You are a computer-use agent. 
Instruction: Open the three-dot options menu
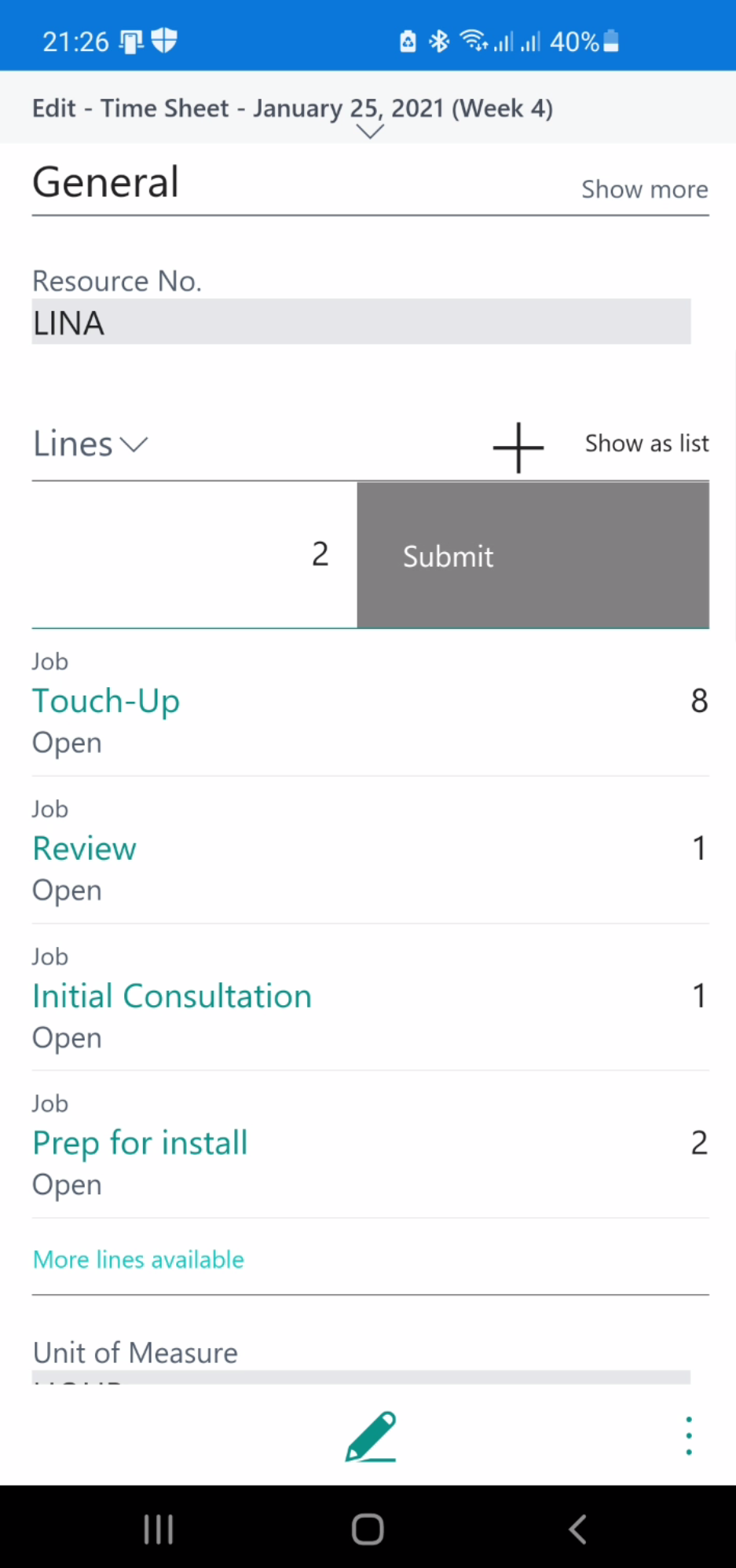(688, 1435)
